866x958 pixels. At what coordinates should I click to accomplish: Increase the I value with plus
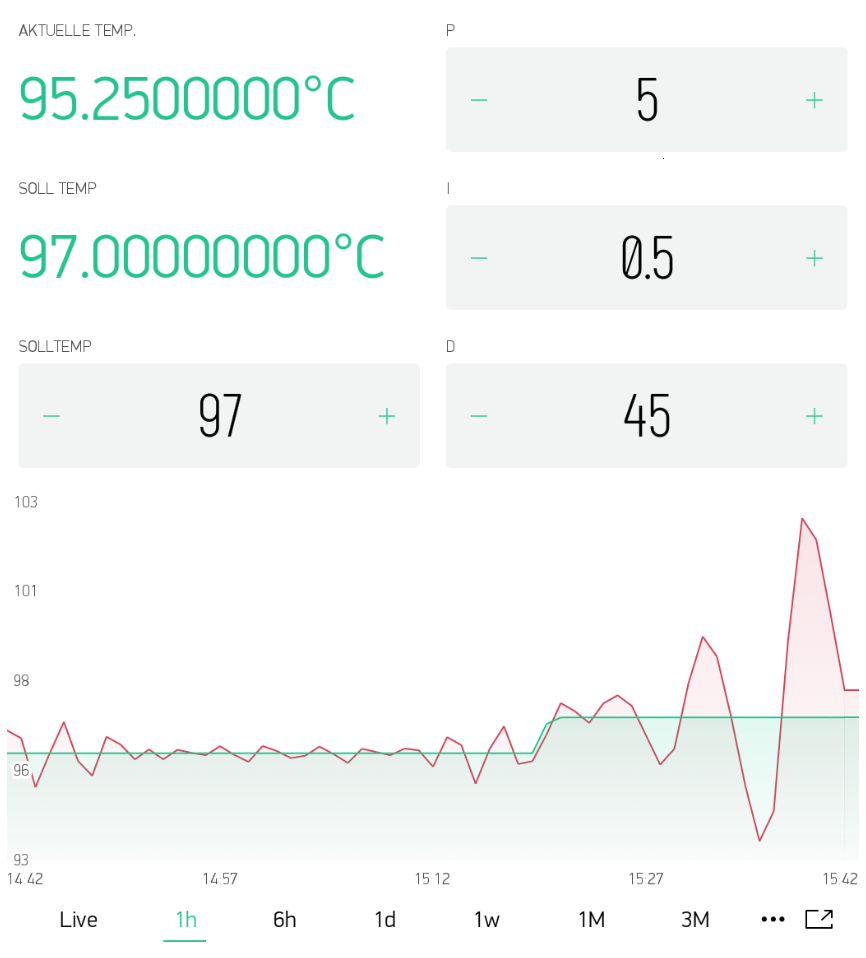[x=814, y=258]
